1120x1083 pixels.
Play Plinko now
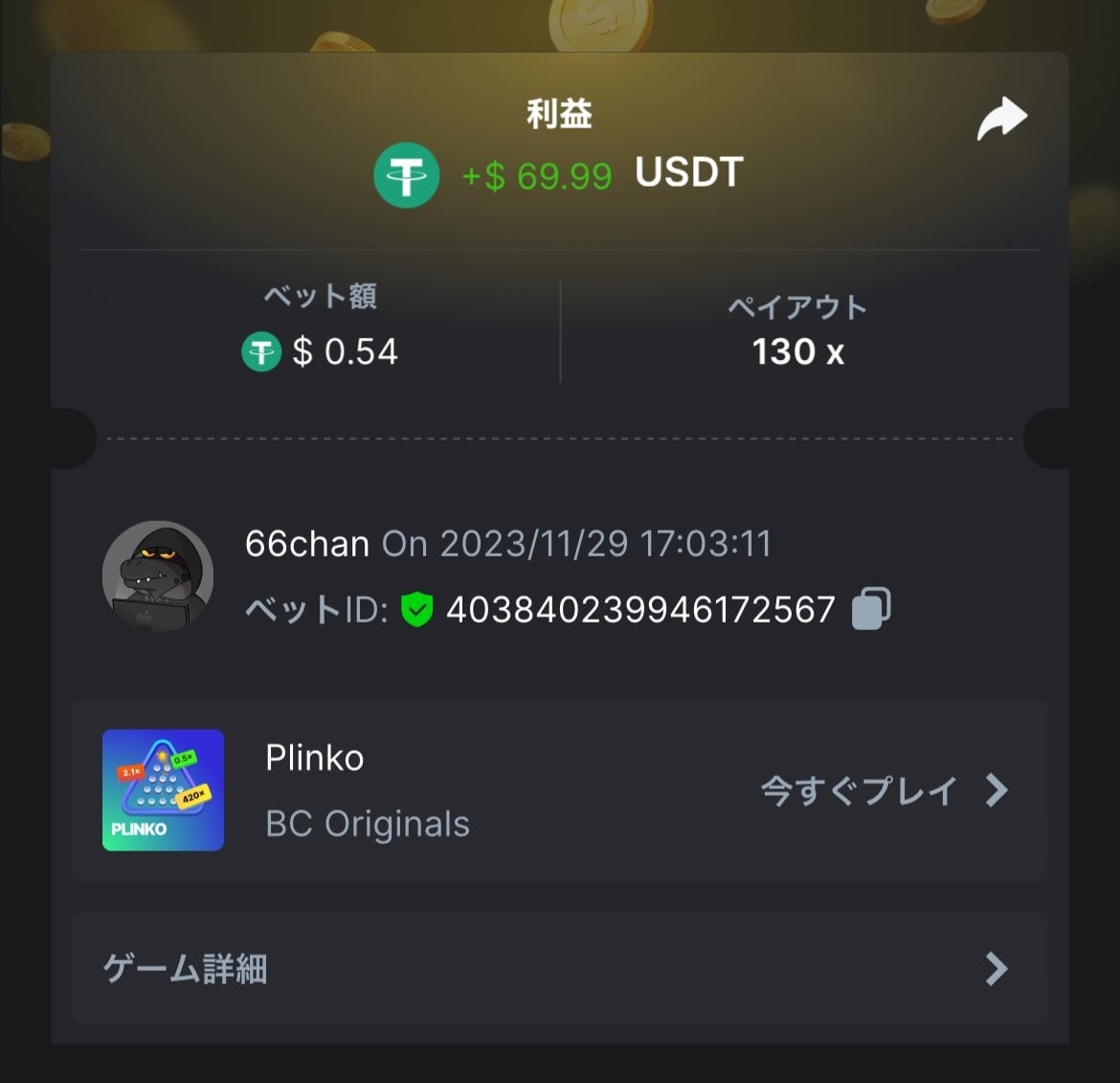point(883,791)
